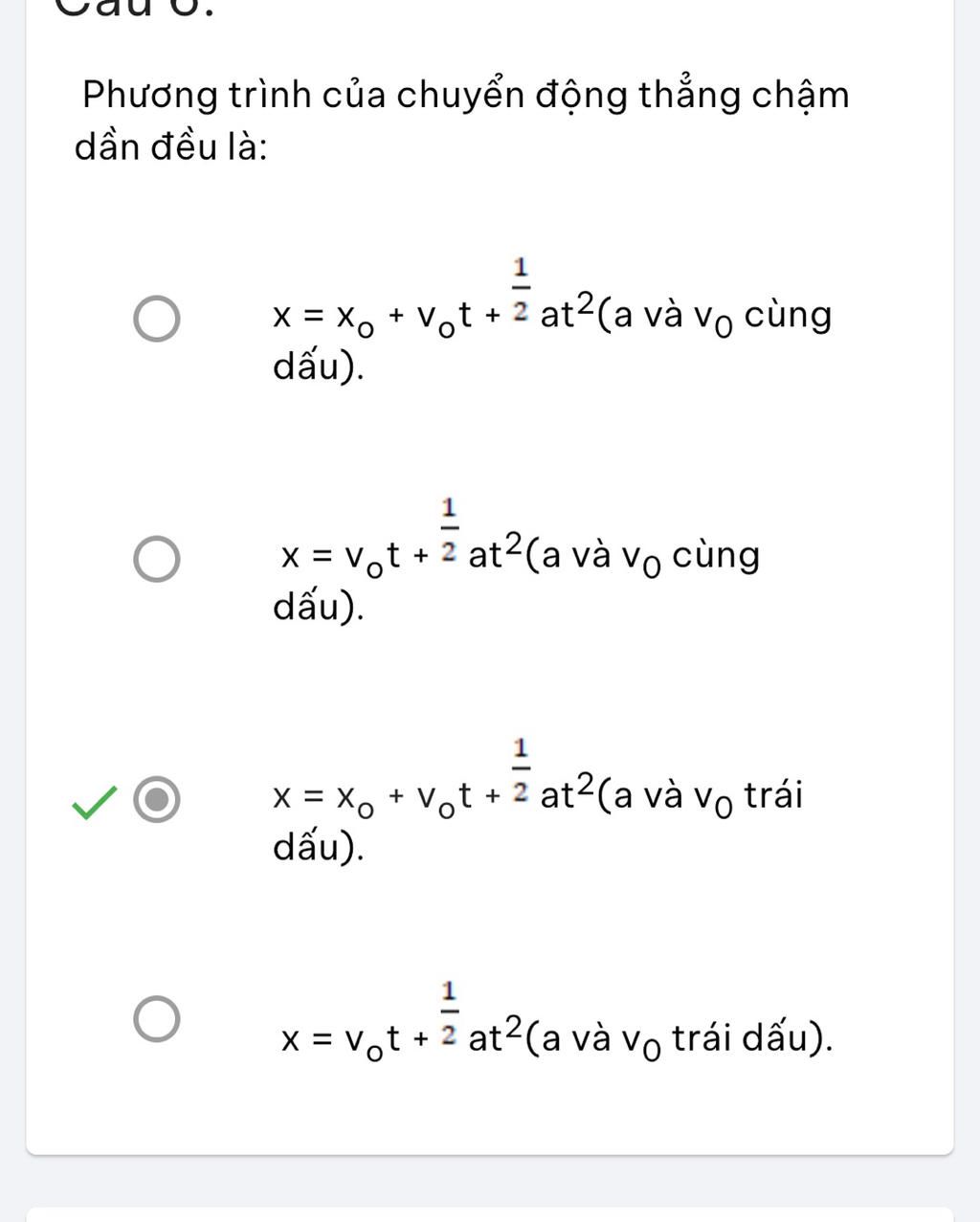Pick option x = v₀t + ½at², trái dấu
This screenshot has height=1222, width=980.
pos(156,1018)
